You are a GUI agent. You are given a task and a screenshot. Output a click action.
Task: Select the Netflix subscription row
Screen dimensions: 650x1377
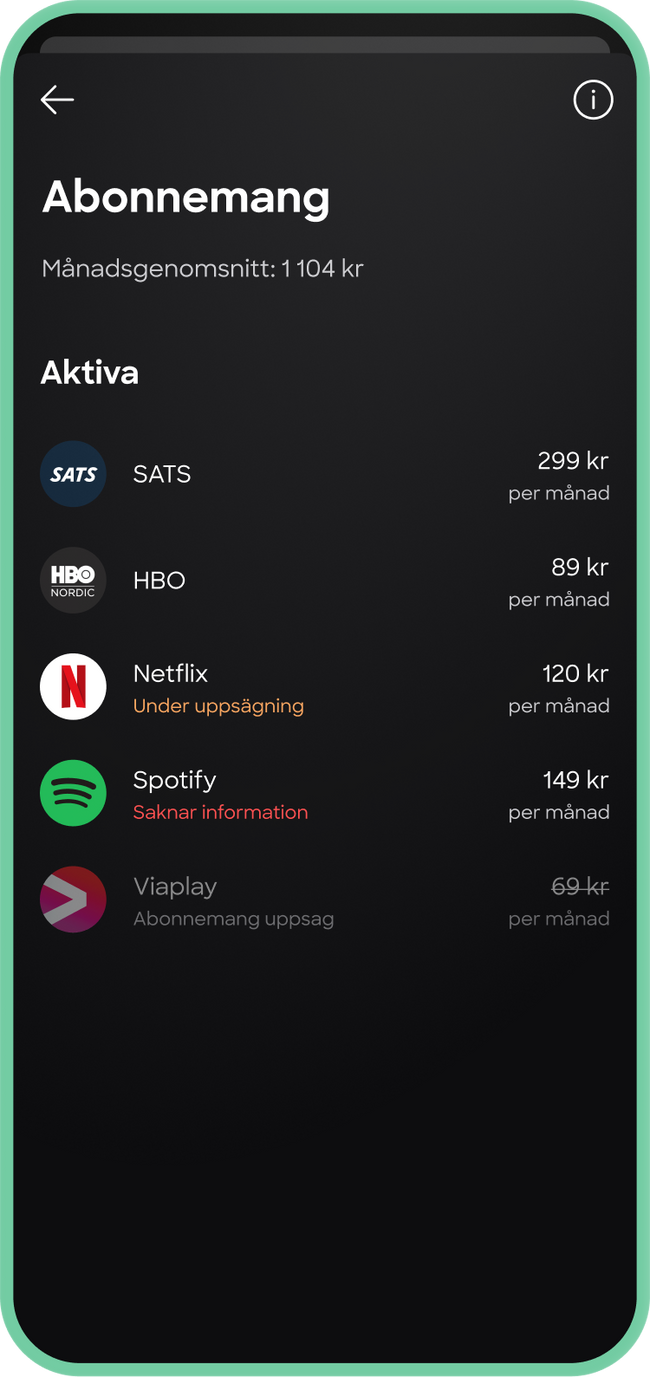click(324, 687)
